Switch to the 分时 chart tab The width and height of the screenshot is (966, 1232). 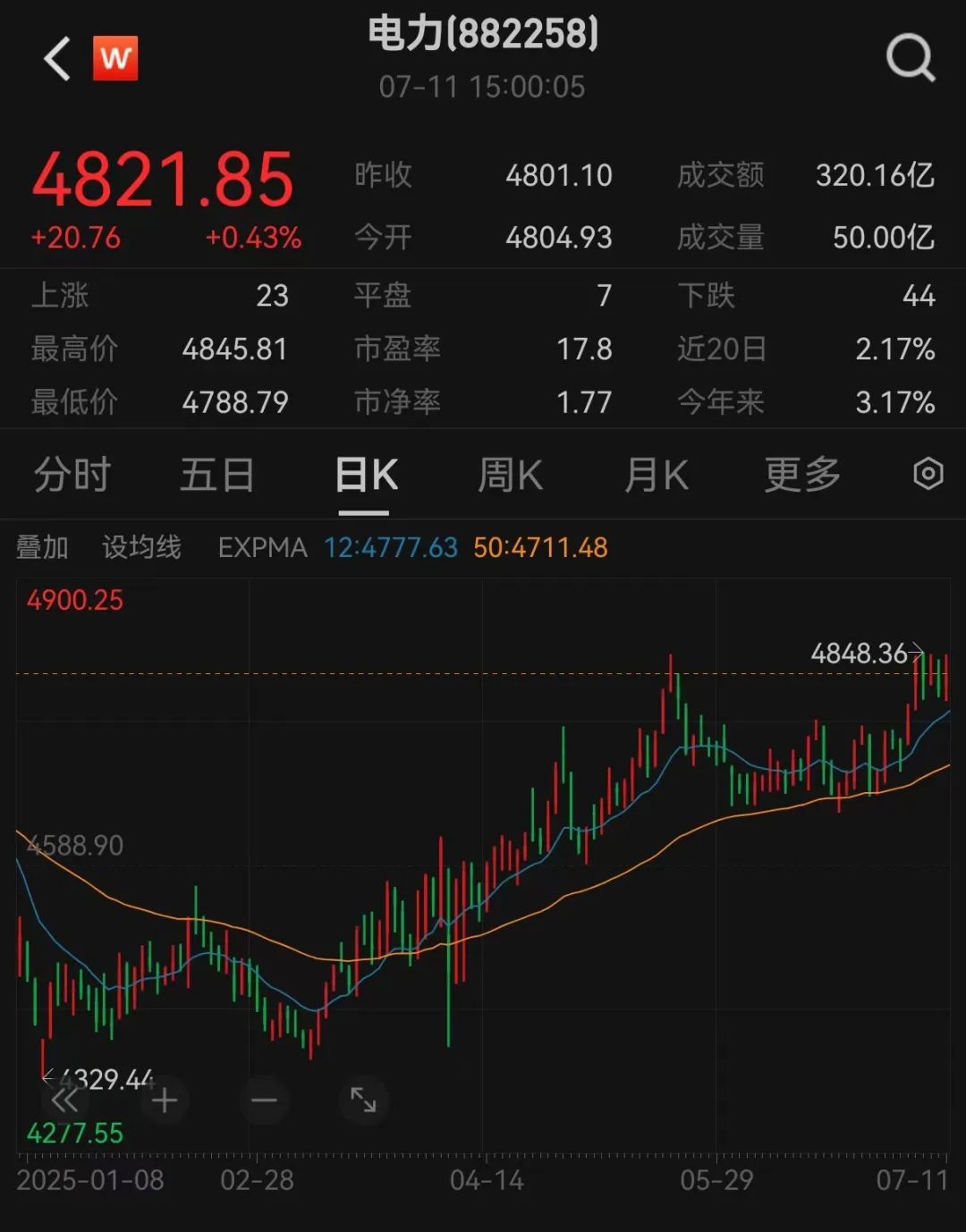72,475
